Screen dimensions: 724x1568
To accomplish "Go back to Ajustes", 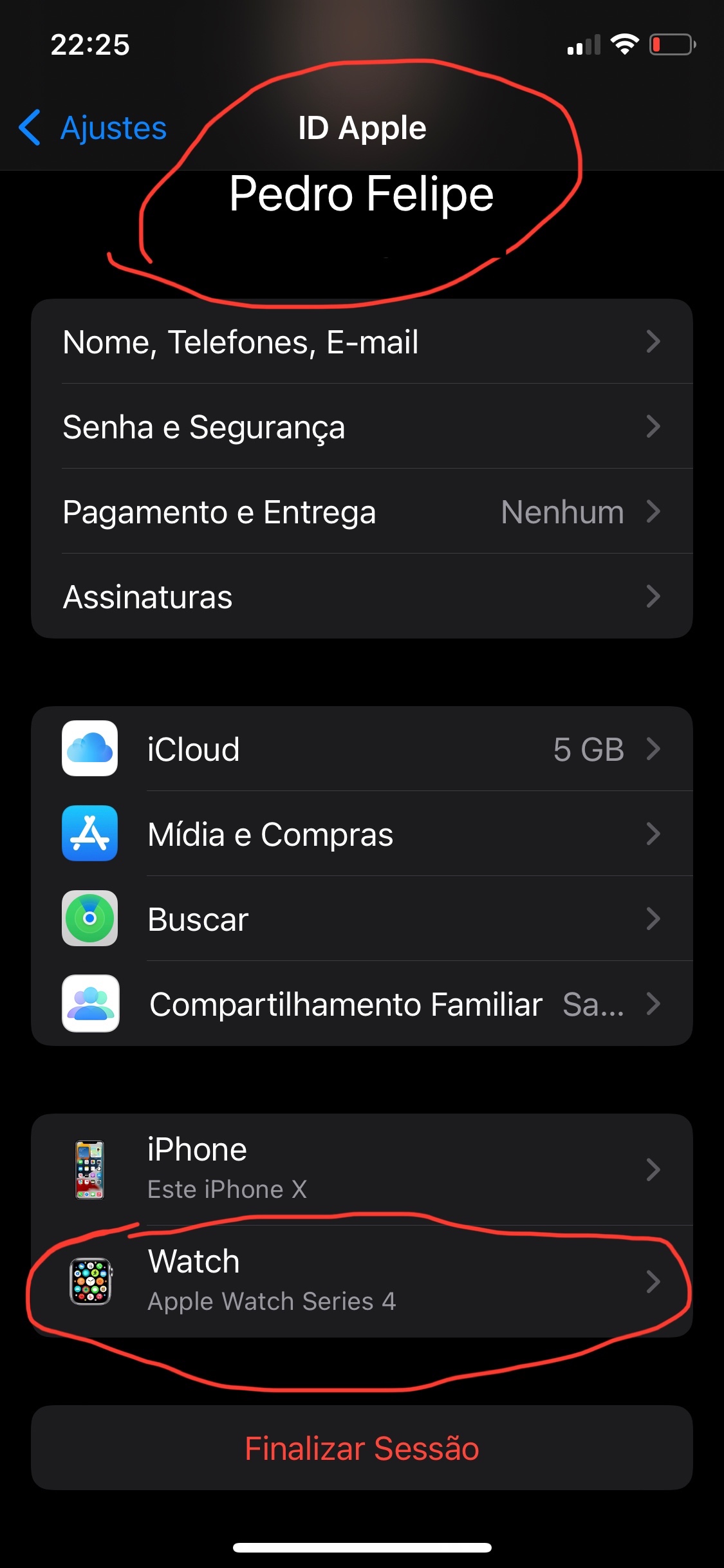I will 94,128.
